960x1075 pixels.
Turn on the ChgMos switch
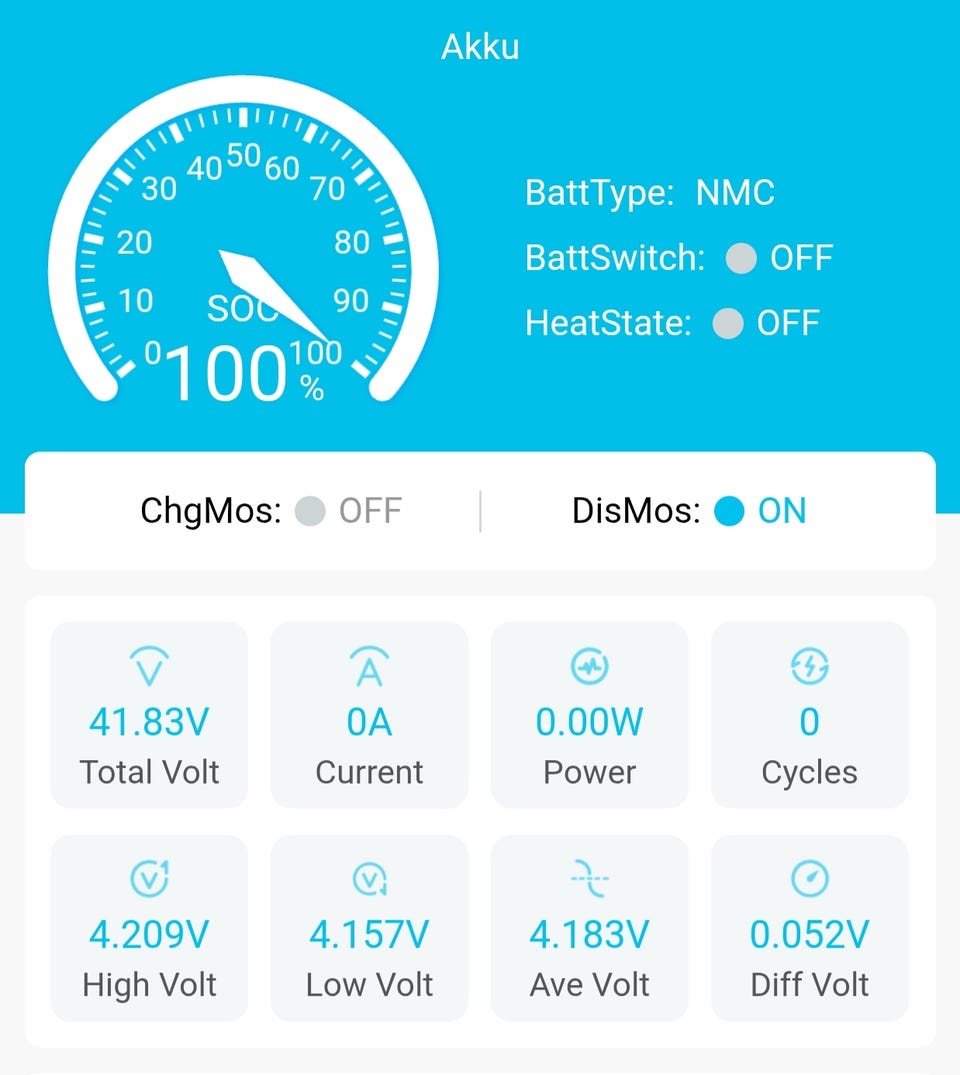click(x=311, y=512)
